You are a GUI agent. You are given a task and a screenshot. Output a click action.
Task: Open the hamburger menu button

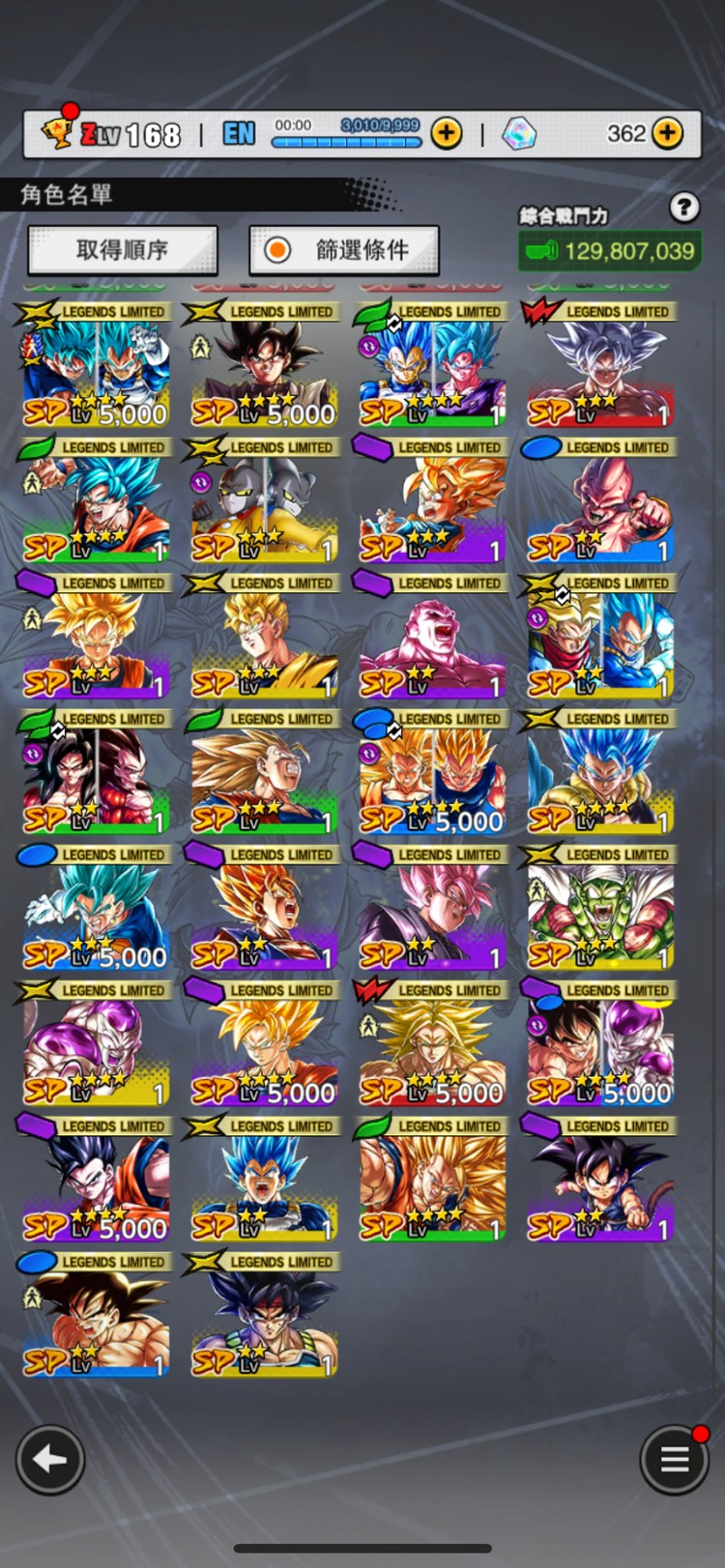[x=674, y=1460]
